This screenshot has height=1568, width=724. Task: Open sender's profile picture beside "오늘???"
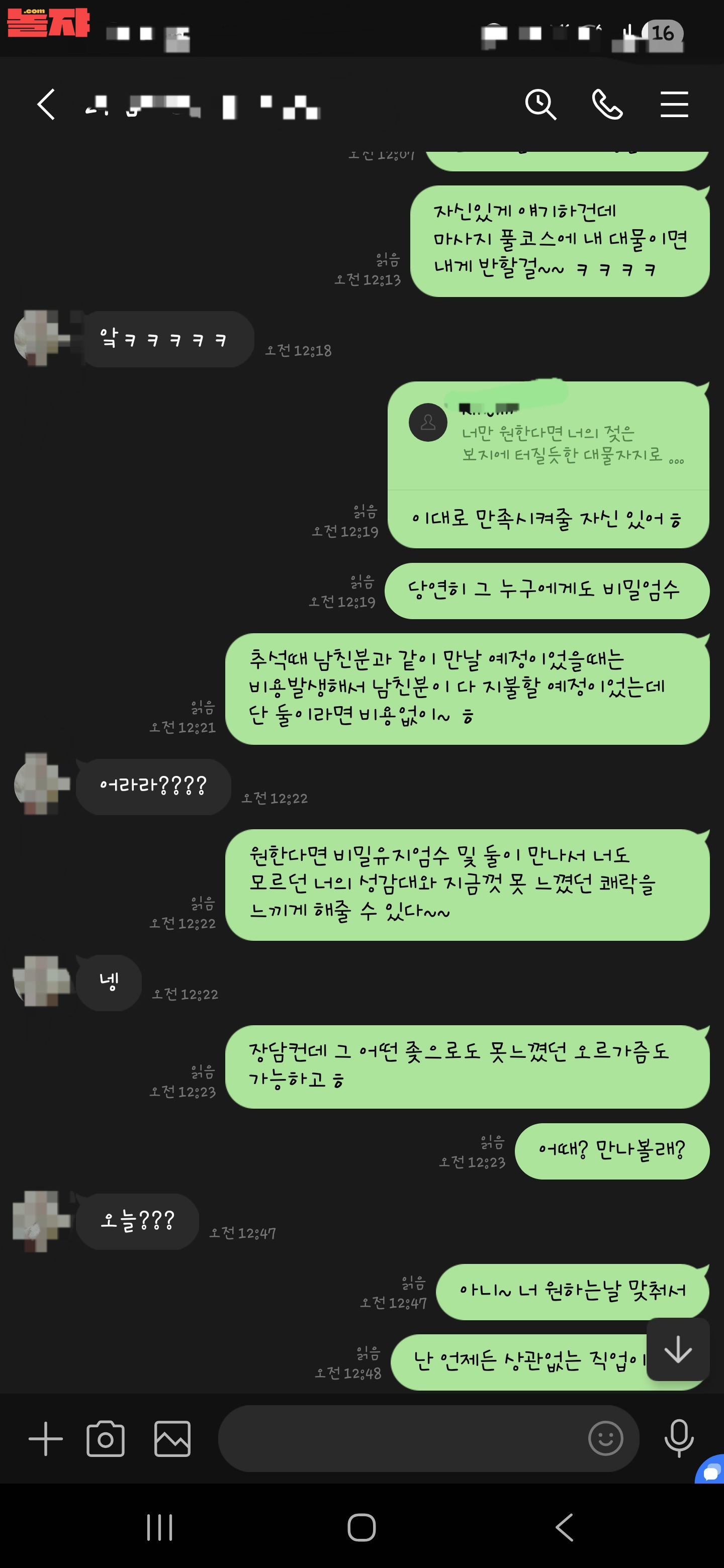40,1221
